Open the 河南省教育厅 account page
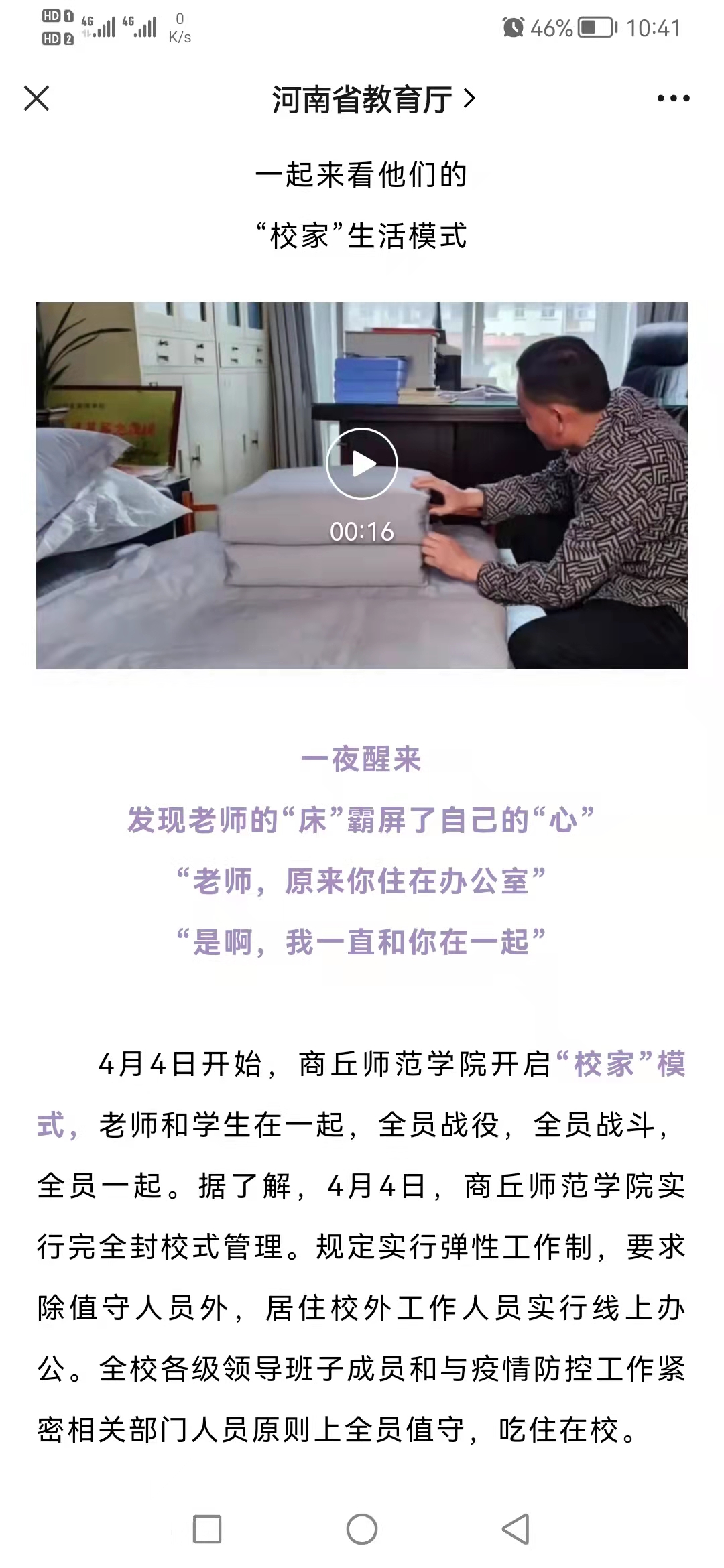The width and height of the screenshot is (724, 1568). tap(373, 99)
